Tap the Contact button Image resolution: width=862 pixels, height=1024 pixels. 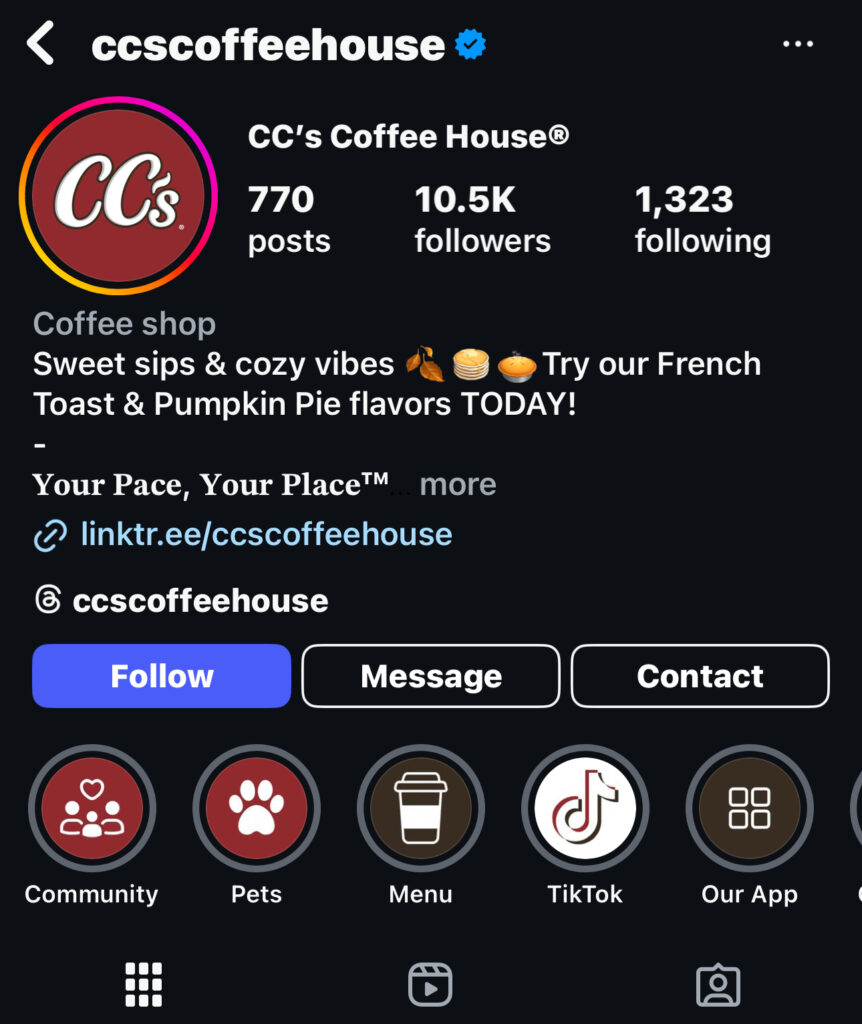(x=700, y=676)
